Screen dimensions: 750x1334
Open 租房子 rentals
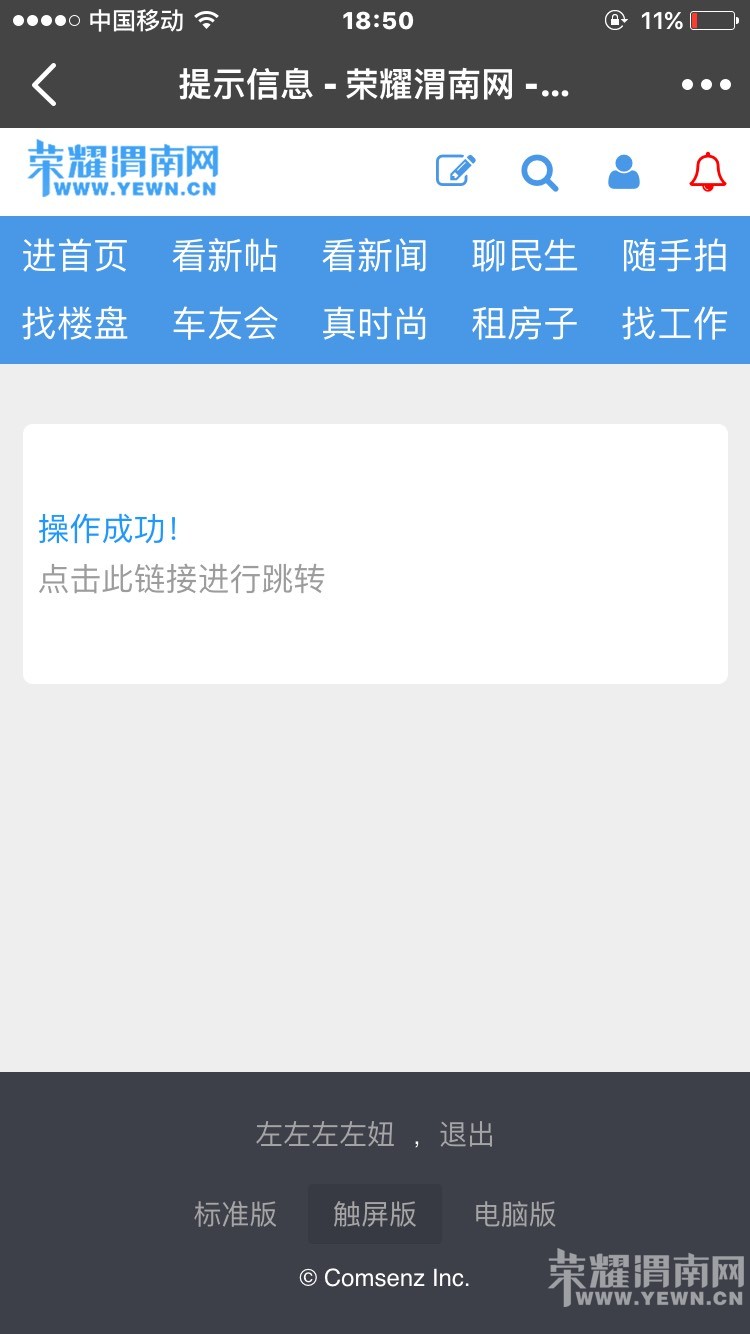(x=525, y=324)
